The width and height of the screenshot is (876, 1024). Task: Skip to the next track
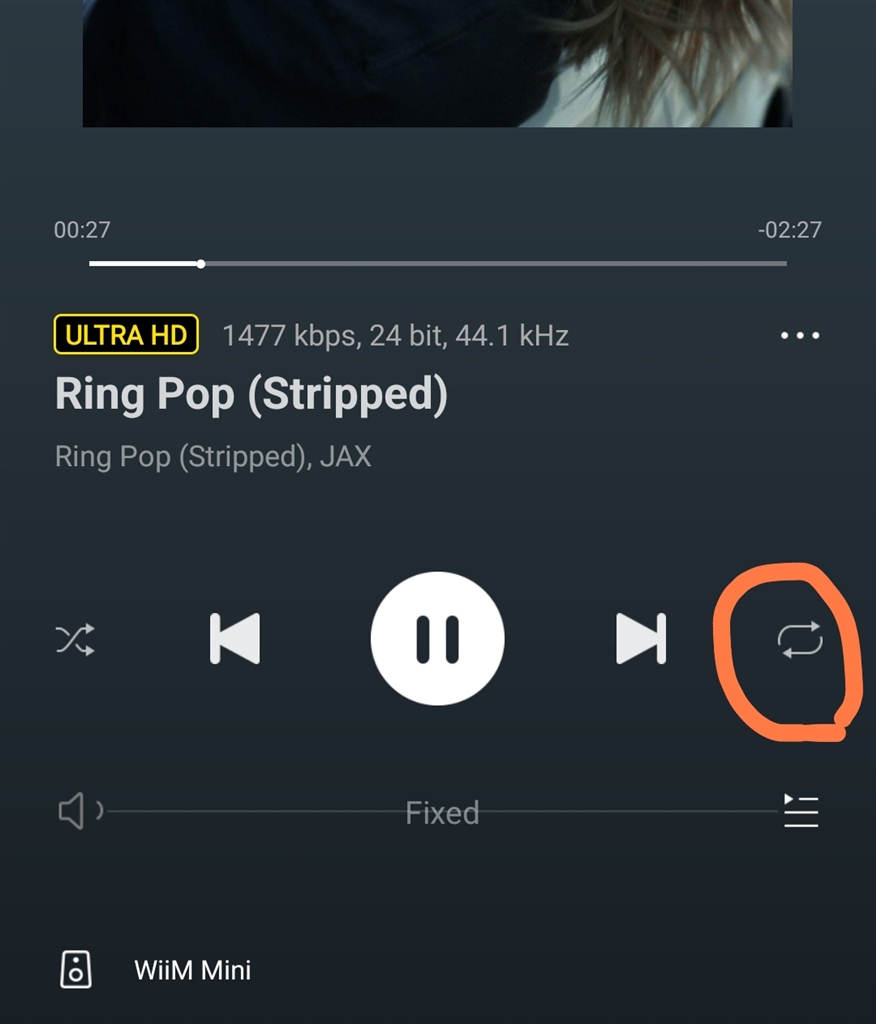click(641, 639)
